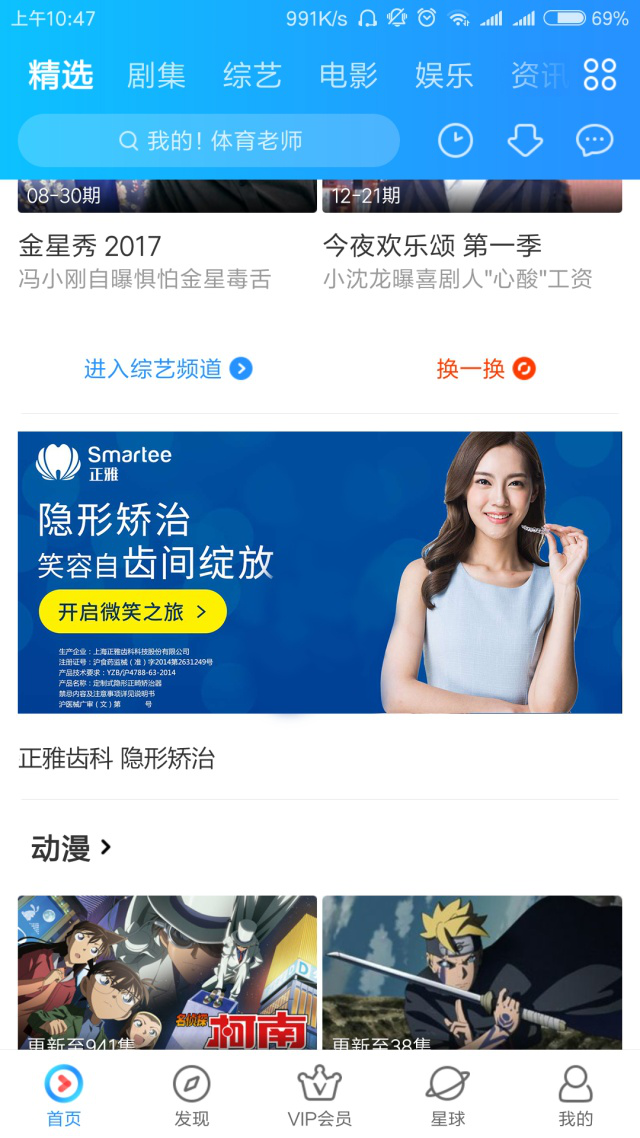The image size is (640, 1138).
Task: Open the all-channels grid icon
Action: [x=599, y=75]
